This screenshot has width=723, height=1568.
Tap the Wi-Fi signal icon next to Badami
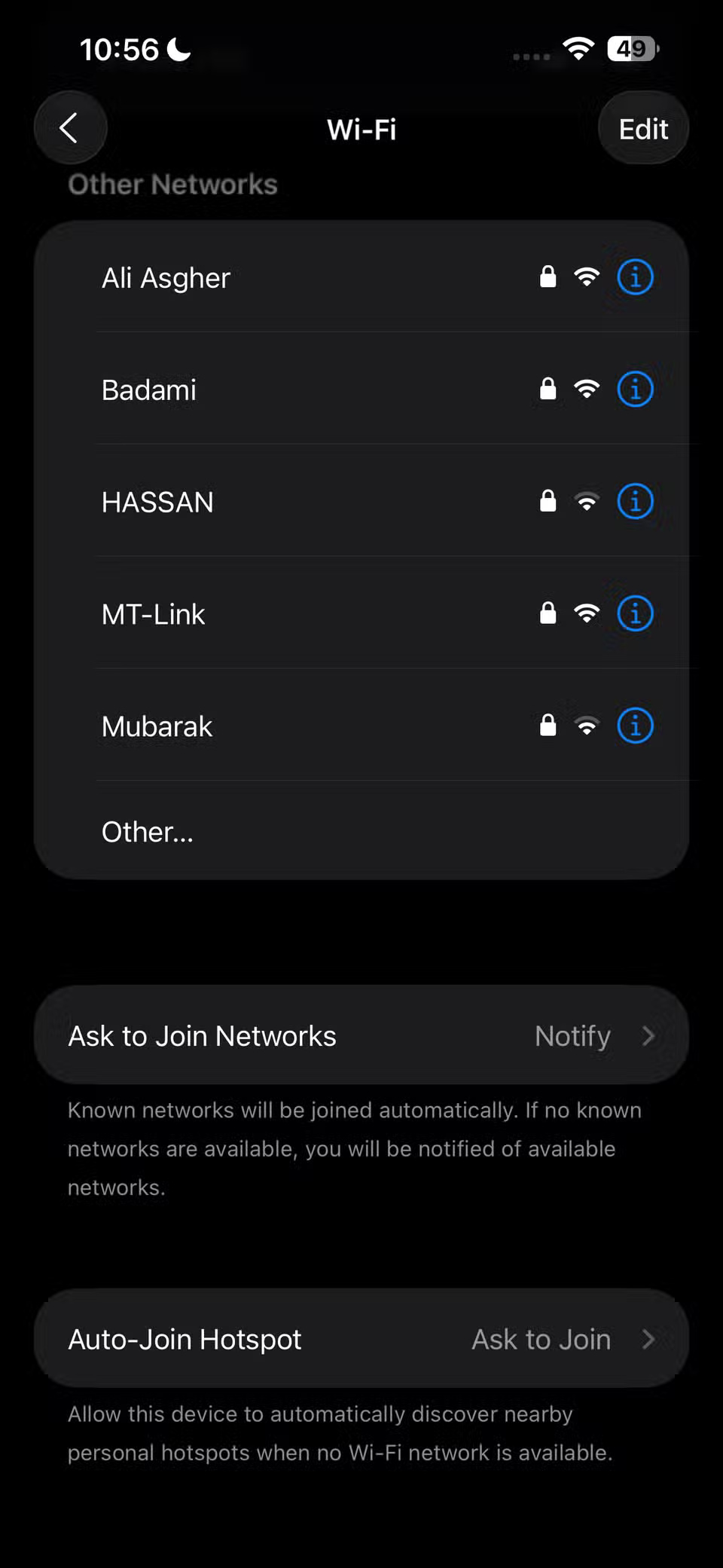pyautogui.click(x=587, y=389)
